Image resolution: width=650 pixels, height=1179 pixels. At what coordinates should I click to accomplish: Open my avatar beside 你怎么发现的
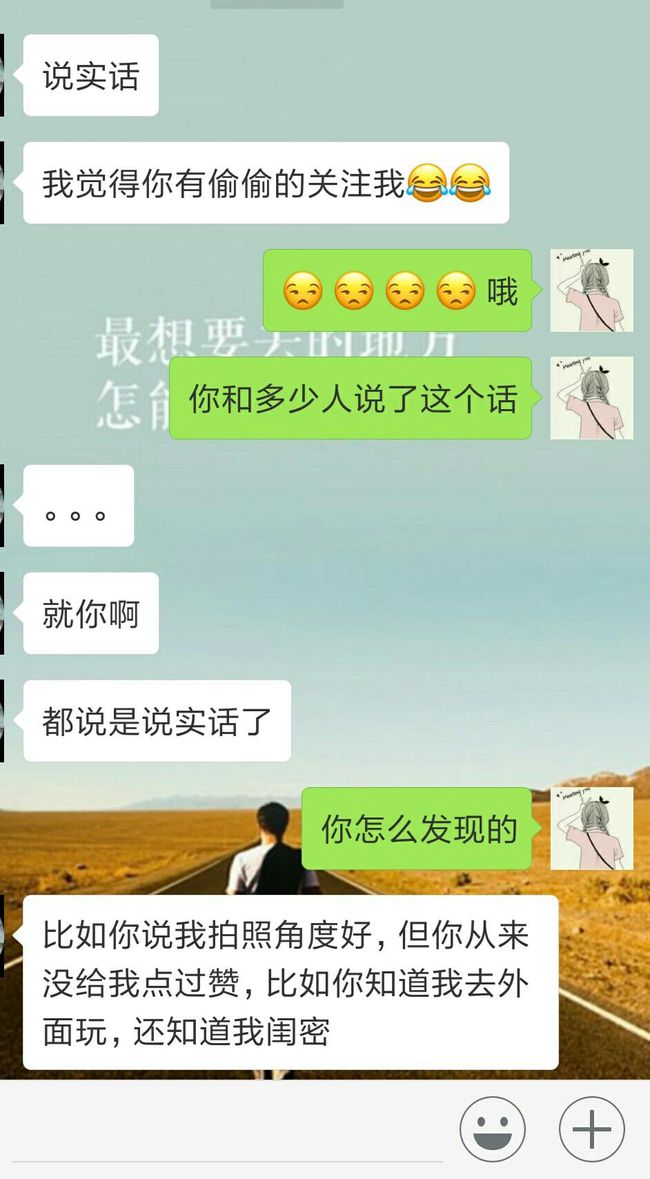(591, 829)
